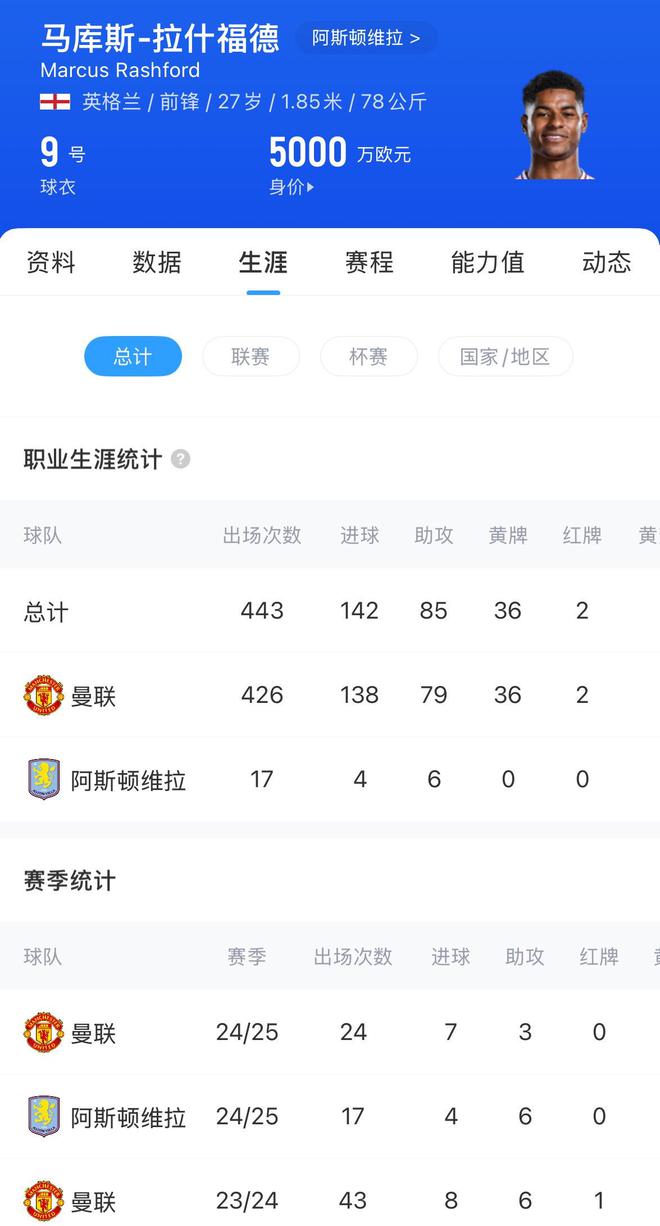Choose the 国家/地区 filter chip
Image resolution: width=660 pixels, height=1226 pixels.
coord(505,357)
